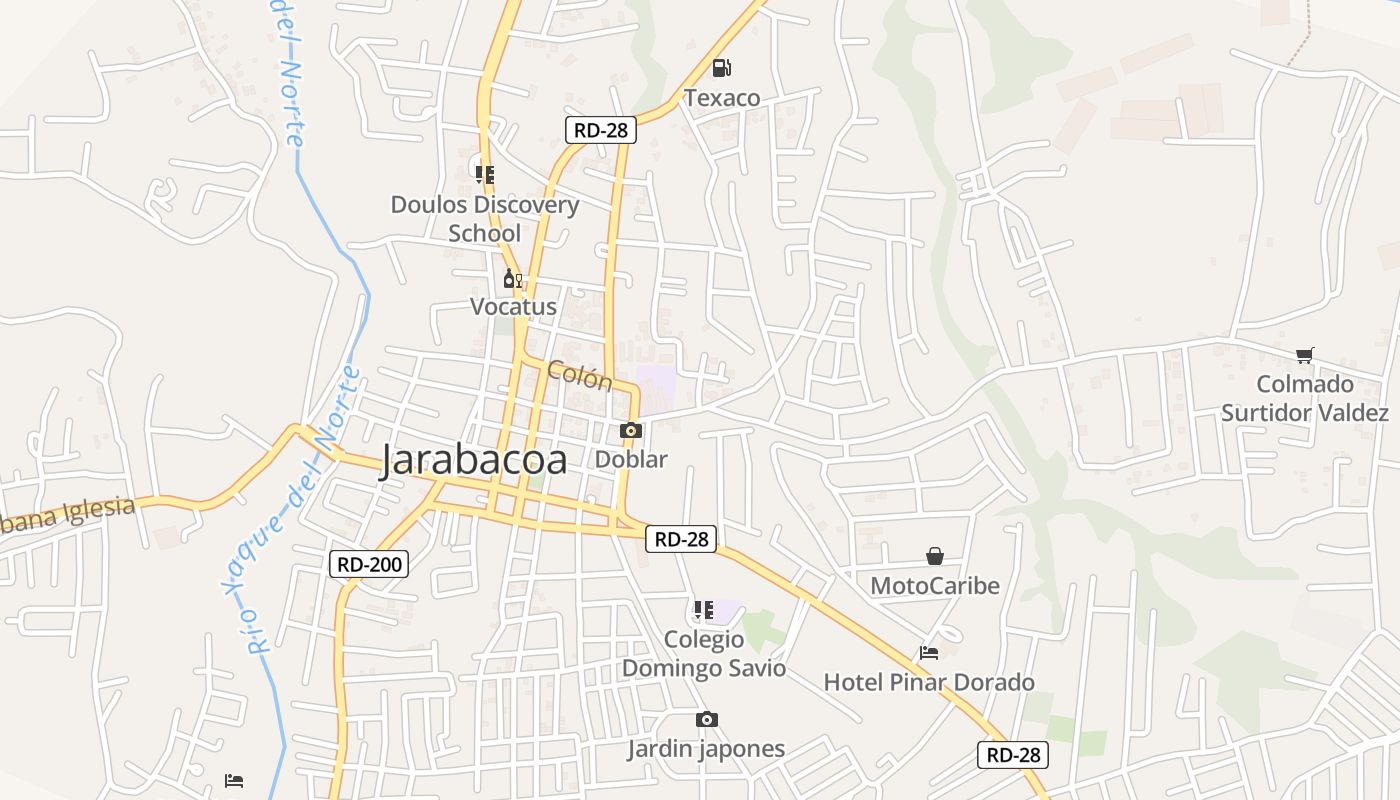Tap the Vocatus bar marker
The width and height of the screenshot is (1400, 800).
coord(512,279)
